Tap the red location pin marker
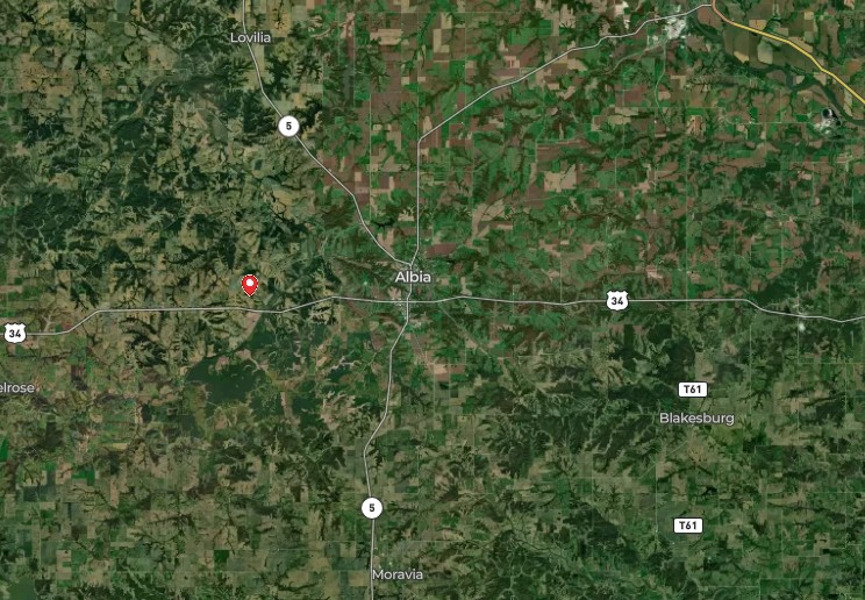865x600 pixels. [x=250, y=285]
